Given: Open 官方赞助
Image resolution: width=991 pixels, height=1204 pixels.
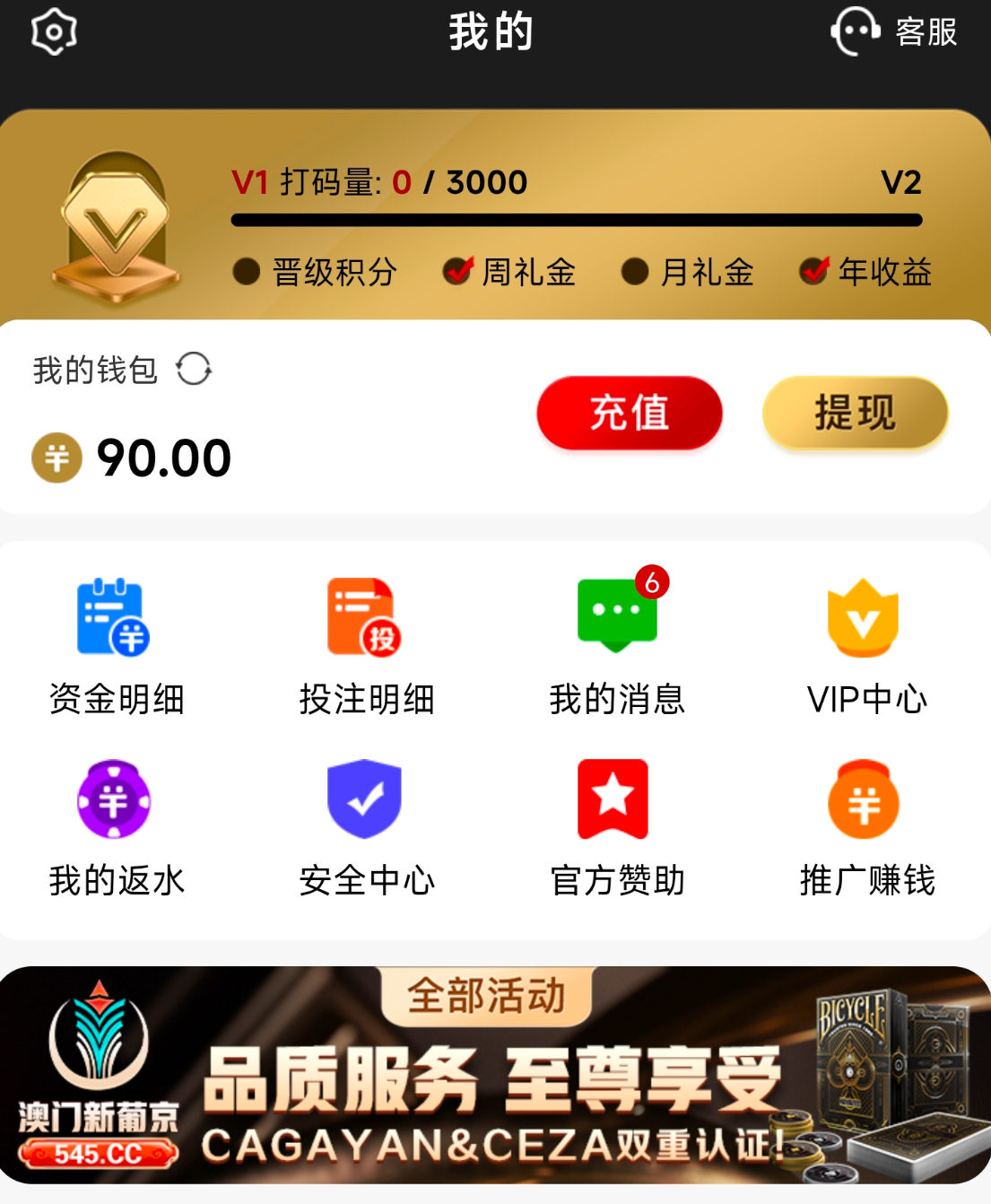Looking at the screenshot, I should click(x=617, y=827).
